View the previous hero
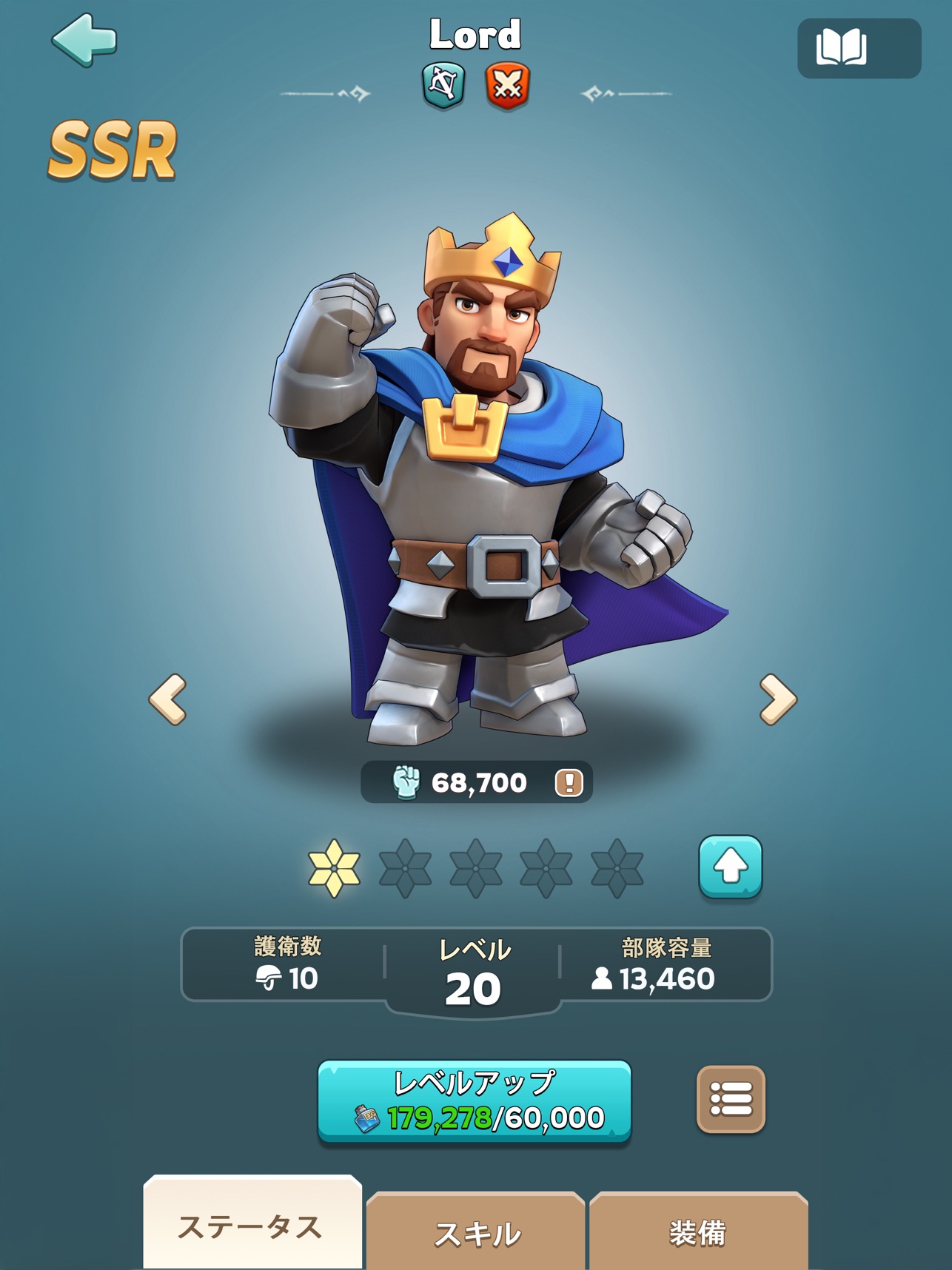The image size is (952, 1270). 167,699
